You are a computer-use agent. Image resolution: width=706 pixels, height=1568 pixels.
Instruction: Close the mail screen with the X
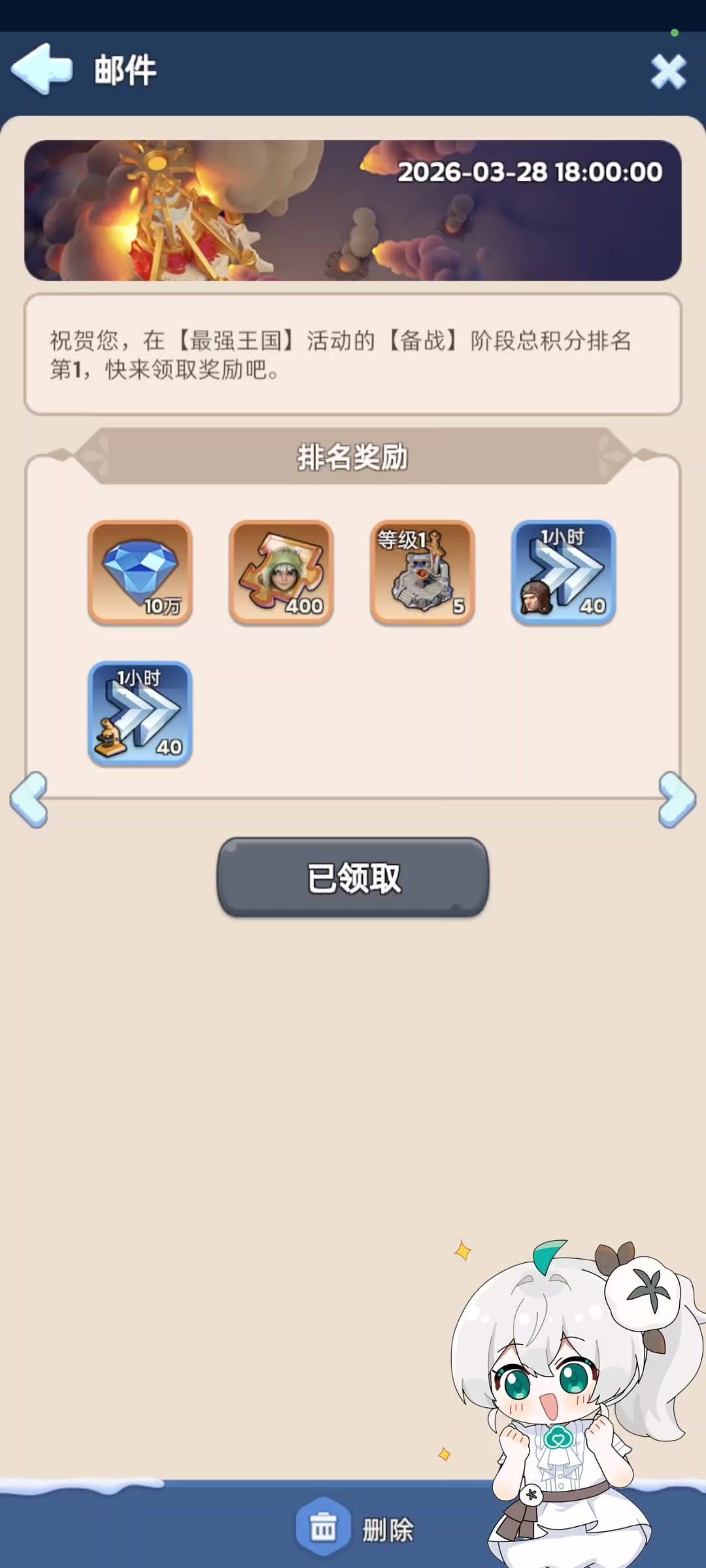click(x=667, y=71)
